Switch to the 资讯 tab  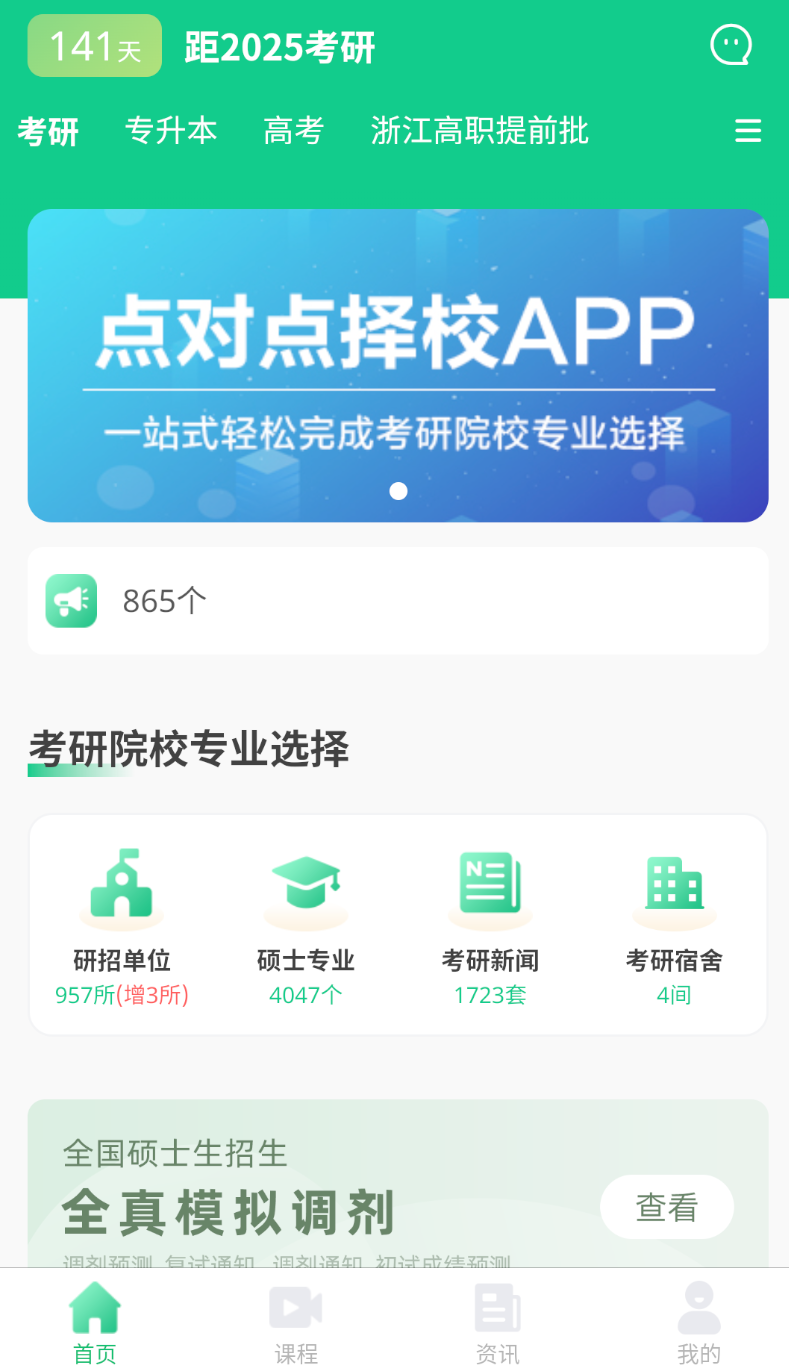click(x=497, y=1323)
